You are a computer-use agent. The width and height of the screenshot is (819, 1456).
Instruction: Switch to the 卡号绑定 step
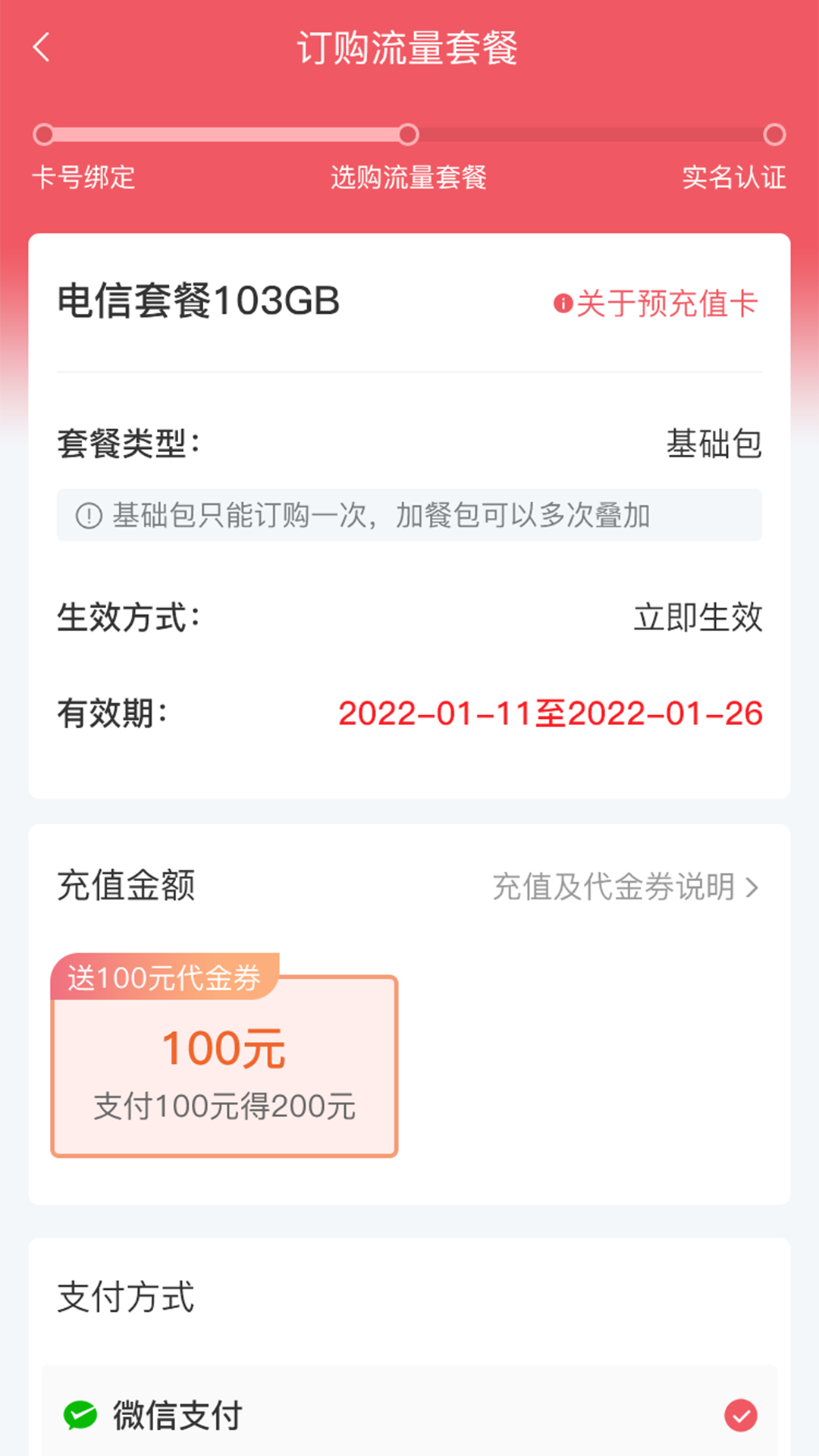click(83, 178)
